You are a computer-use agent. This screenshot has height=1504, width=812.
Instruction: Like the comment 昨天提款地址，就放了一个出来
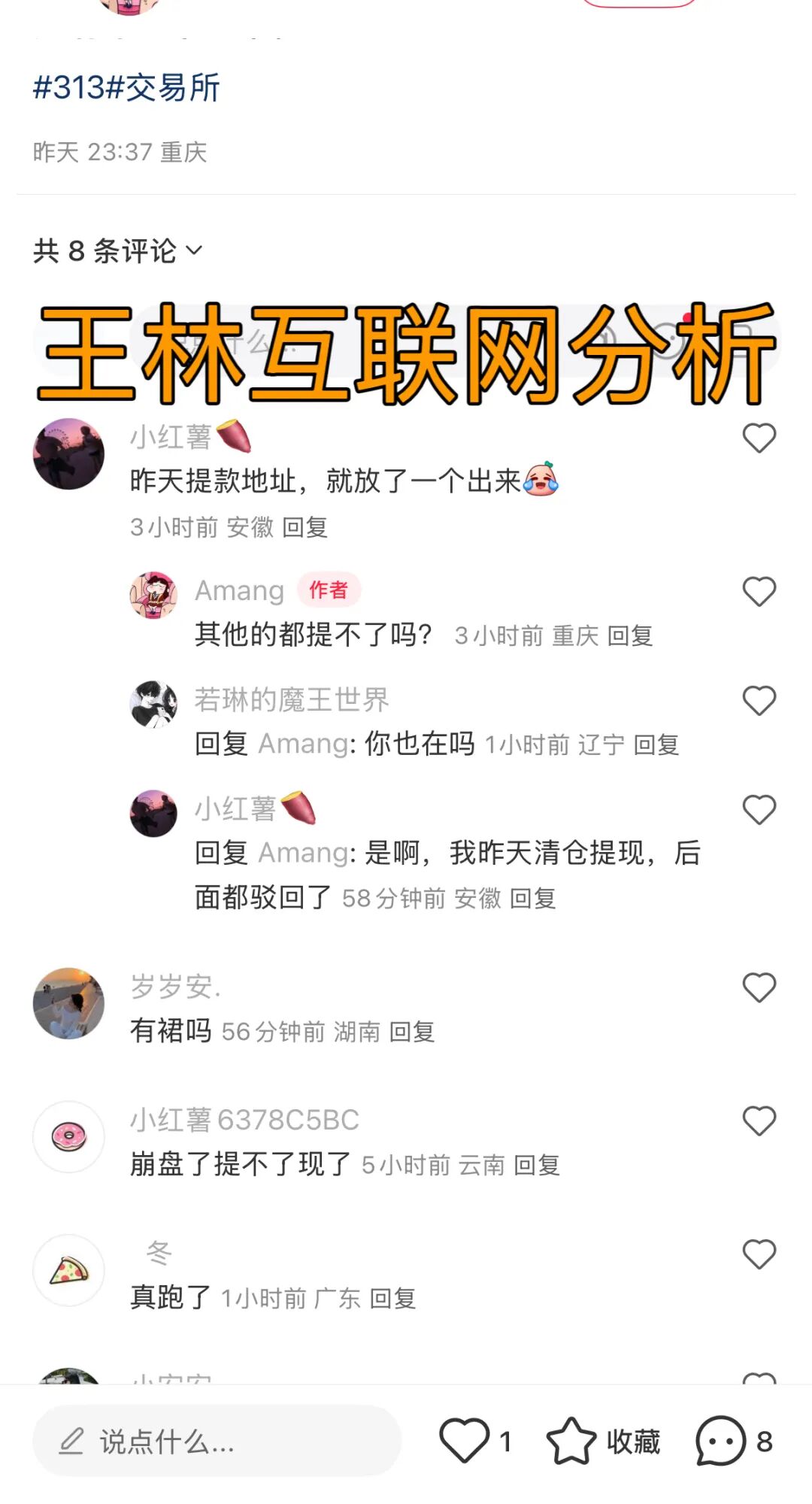pos(759,438)
